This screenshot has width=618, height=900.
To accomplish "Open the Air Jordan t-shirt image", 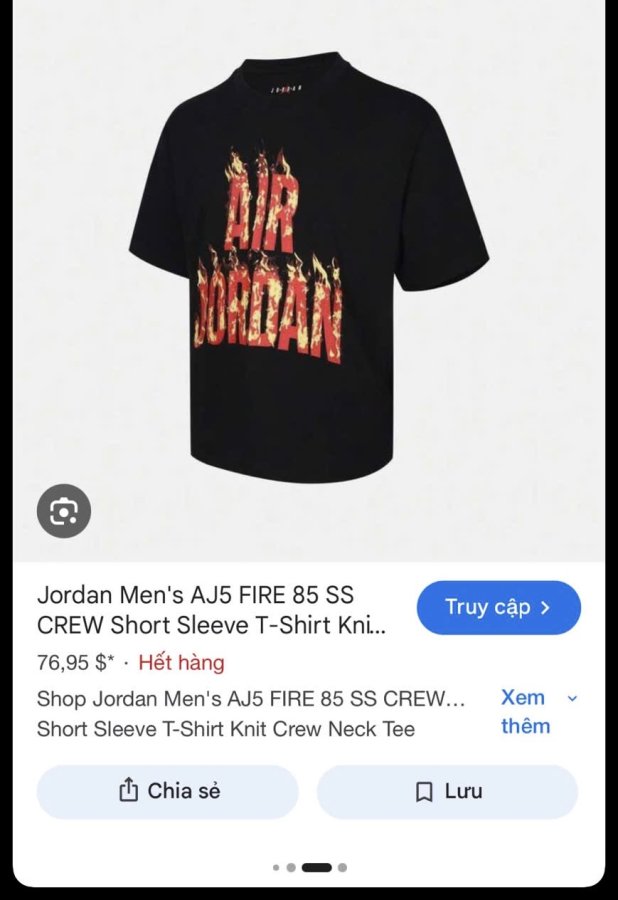I will tap(309, 267).
